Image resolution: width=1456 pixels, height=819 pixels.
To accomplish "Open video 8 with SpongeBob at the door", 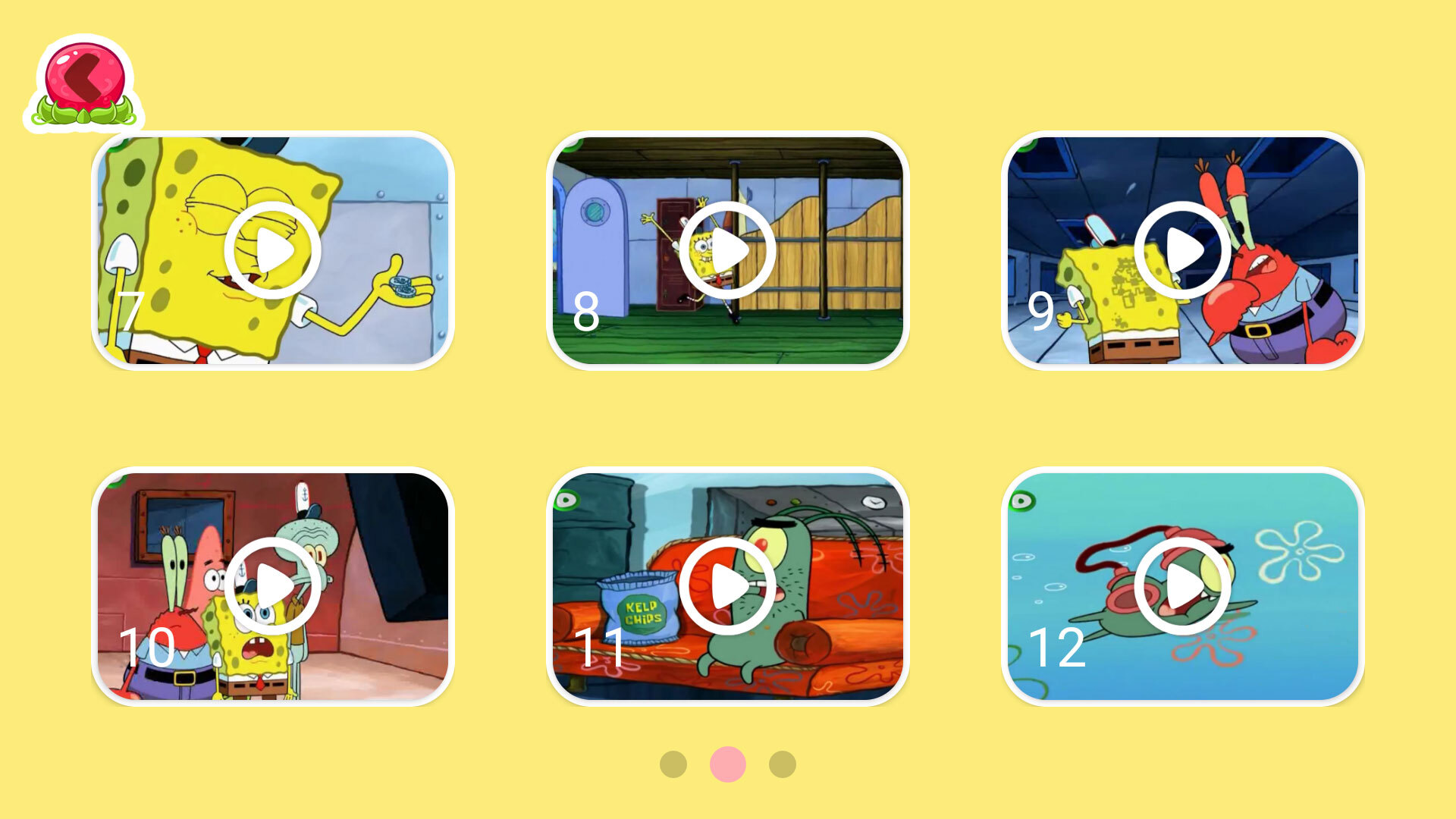I will tap(727, 250).
